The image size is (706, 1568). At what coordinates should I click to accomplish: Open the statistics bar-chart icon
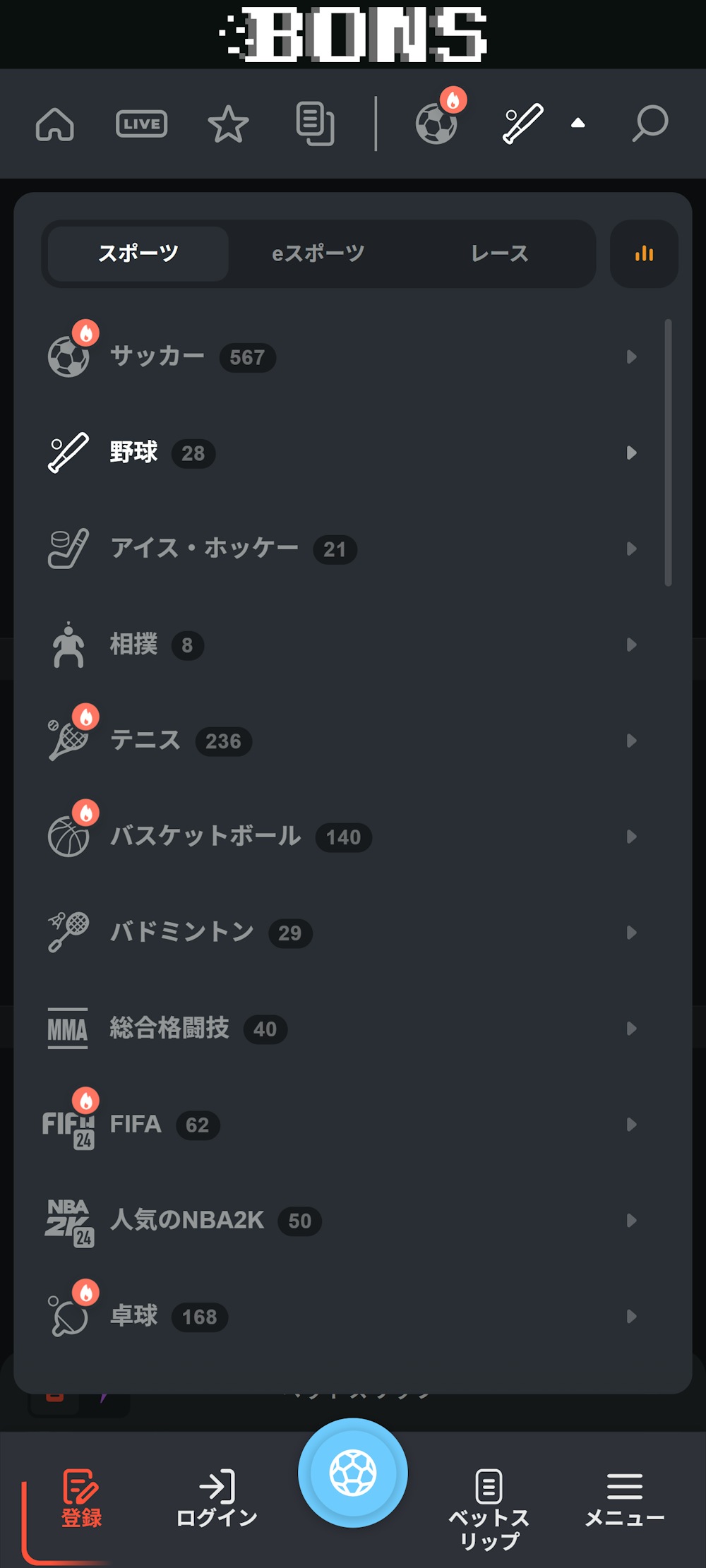[643, 255]
